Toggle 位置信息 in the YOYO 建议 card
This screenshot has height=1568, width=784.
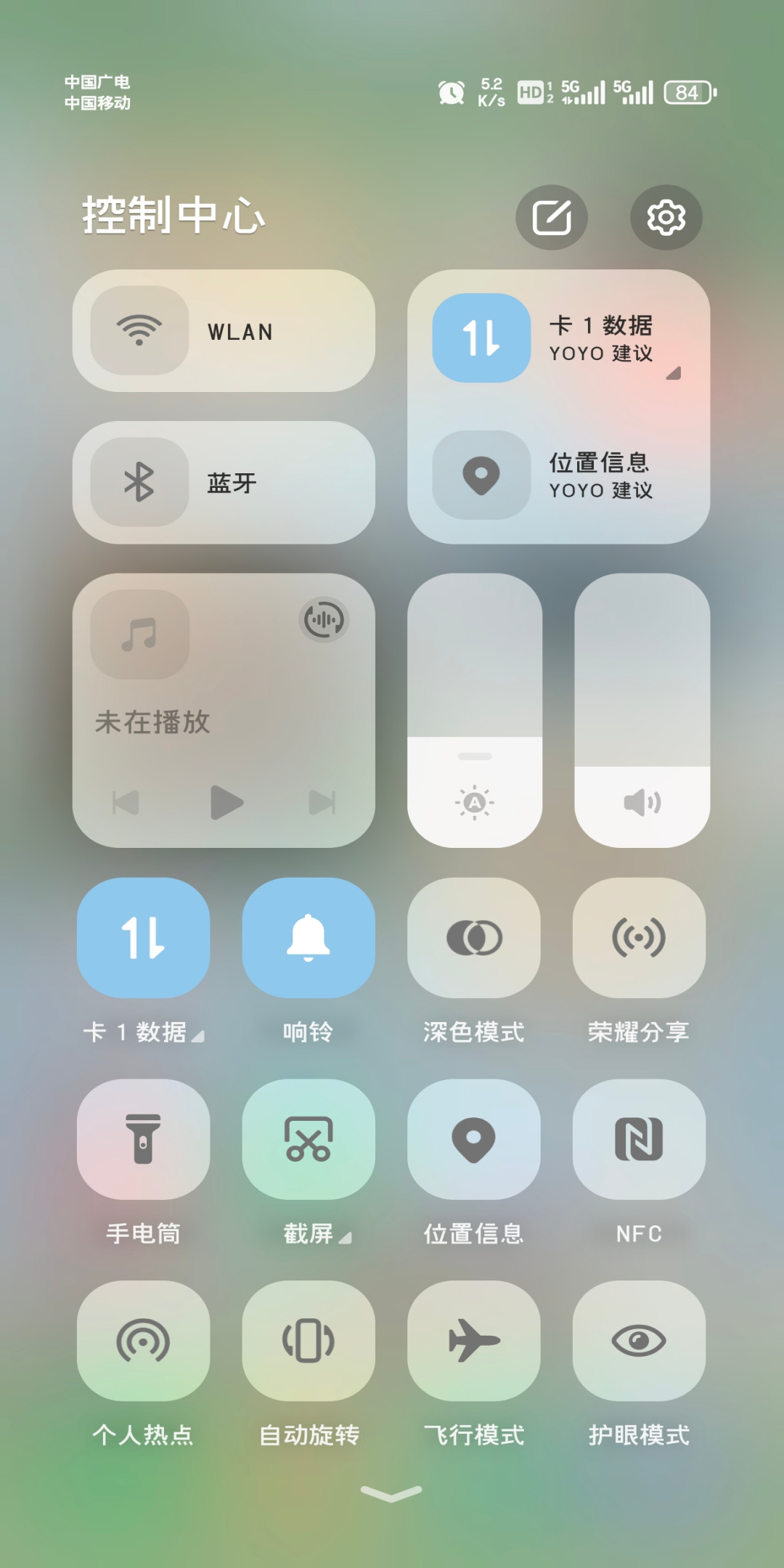[x=482, y=475]
